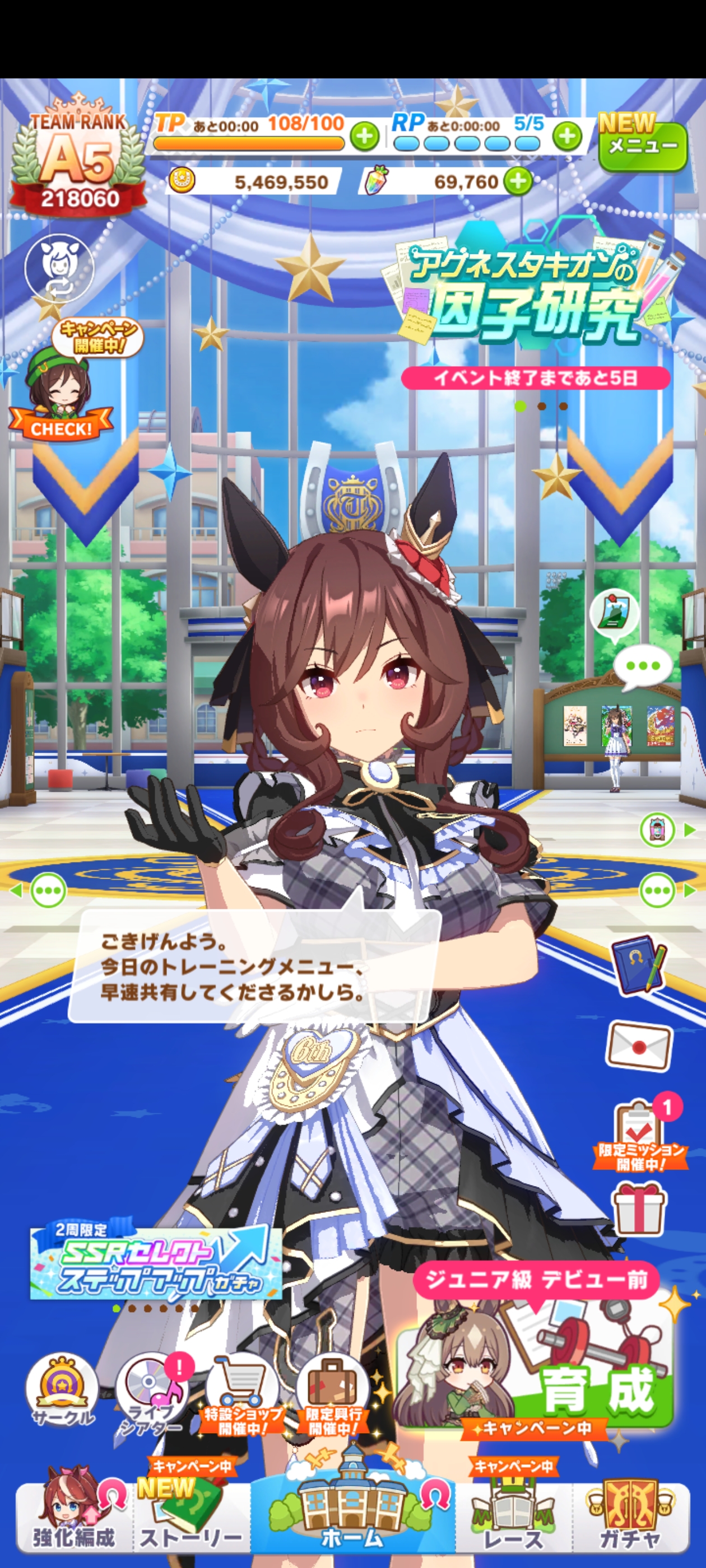This screenshot has width=706, height=1568.
Task: Open サークル circle
Action: 62,1390
